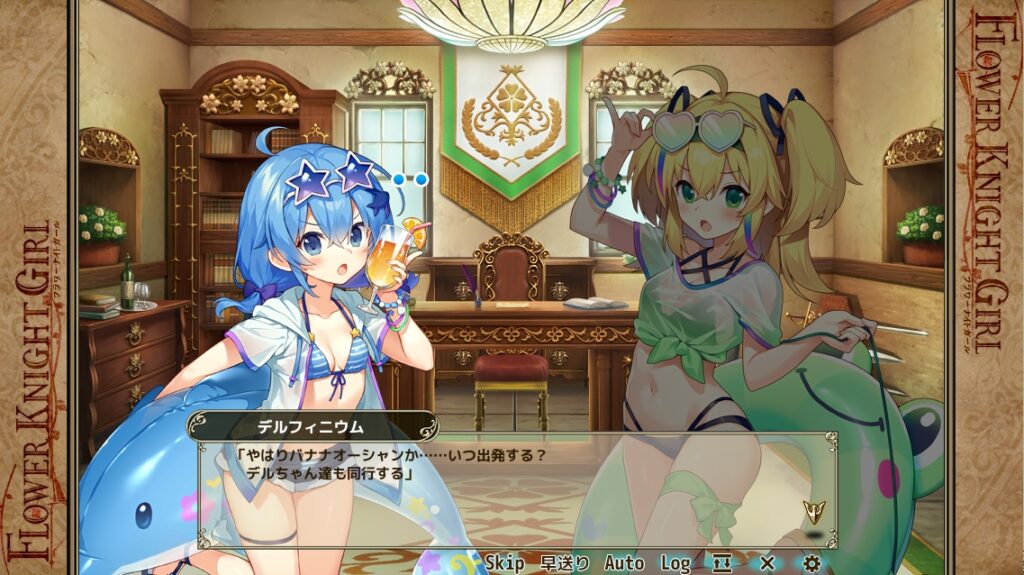Enable 早送り fast-forward mode
Screen dimensions: 1024x575
pyautogui.click(x=565, y=564)
